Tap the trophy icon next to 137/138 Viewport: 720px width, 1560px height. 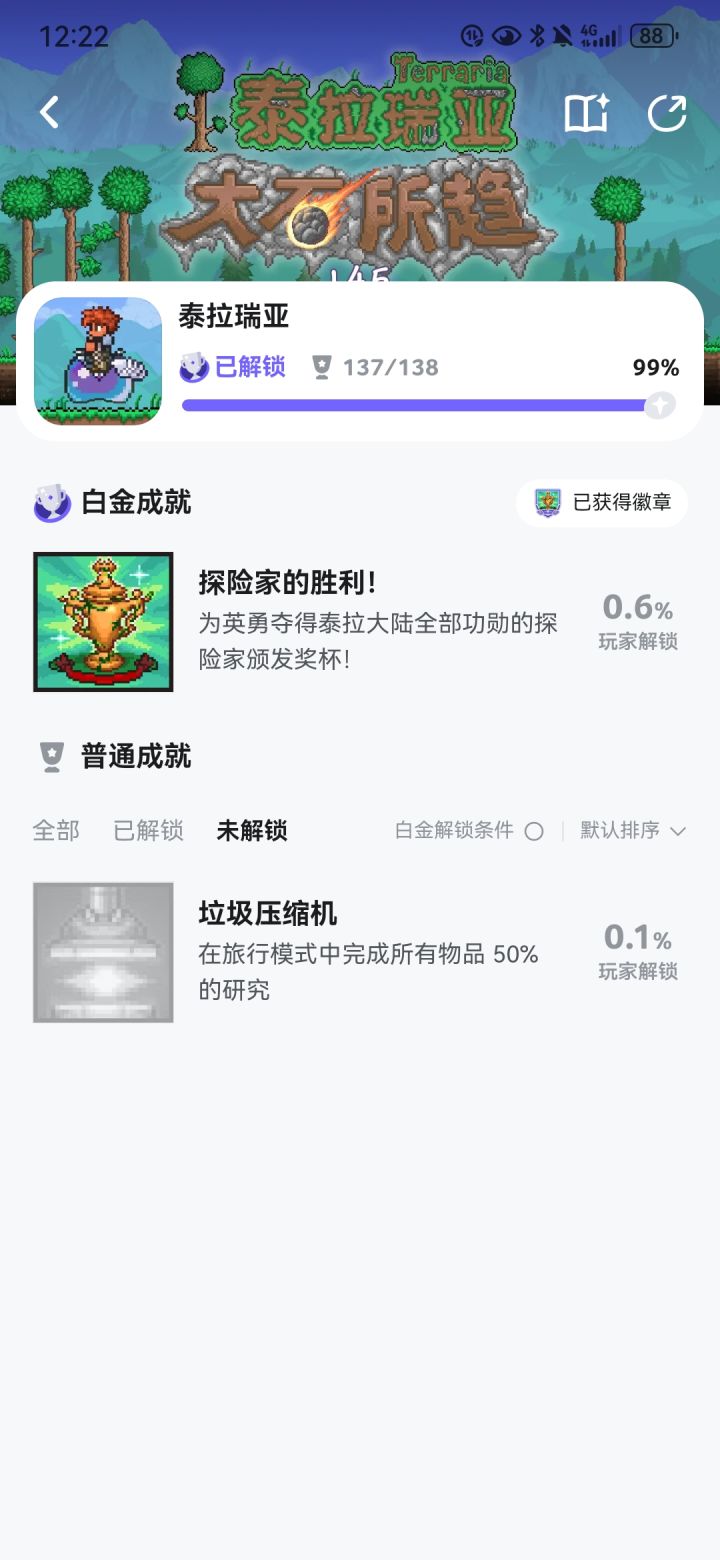320,366
